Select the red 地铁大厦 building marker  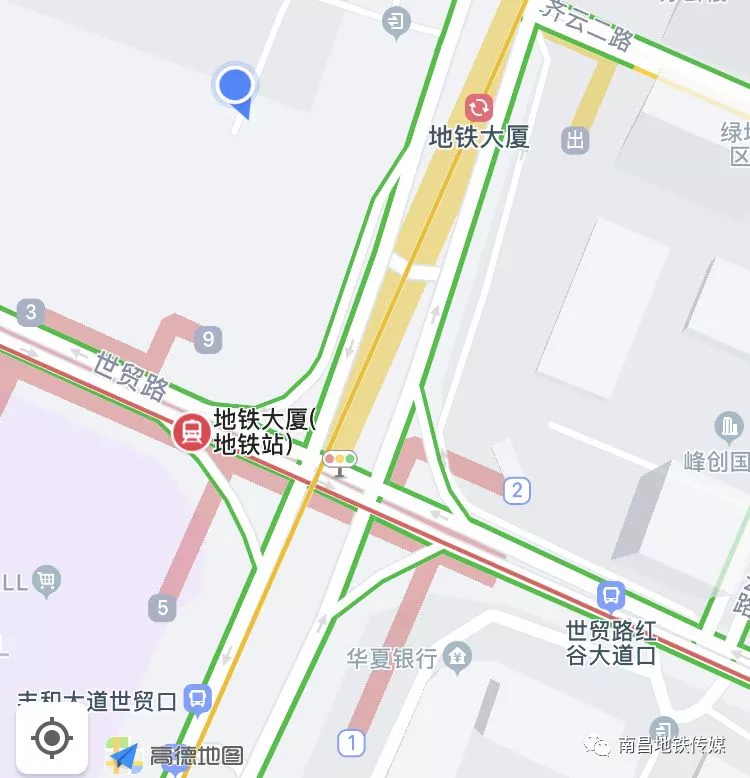[479, 108]
